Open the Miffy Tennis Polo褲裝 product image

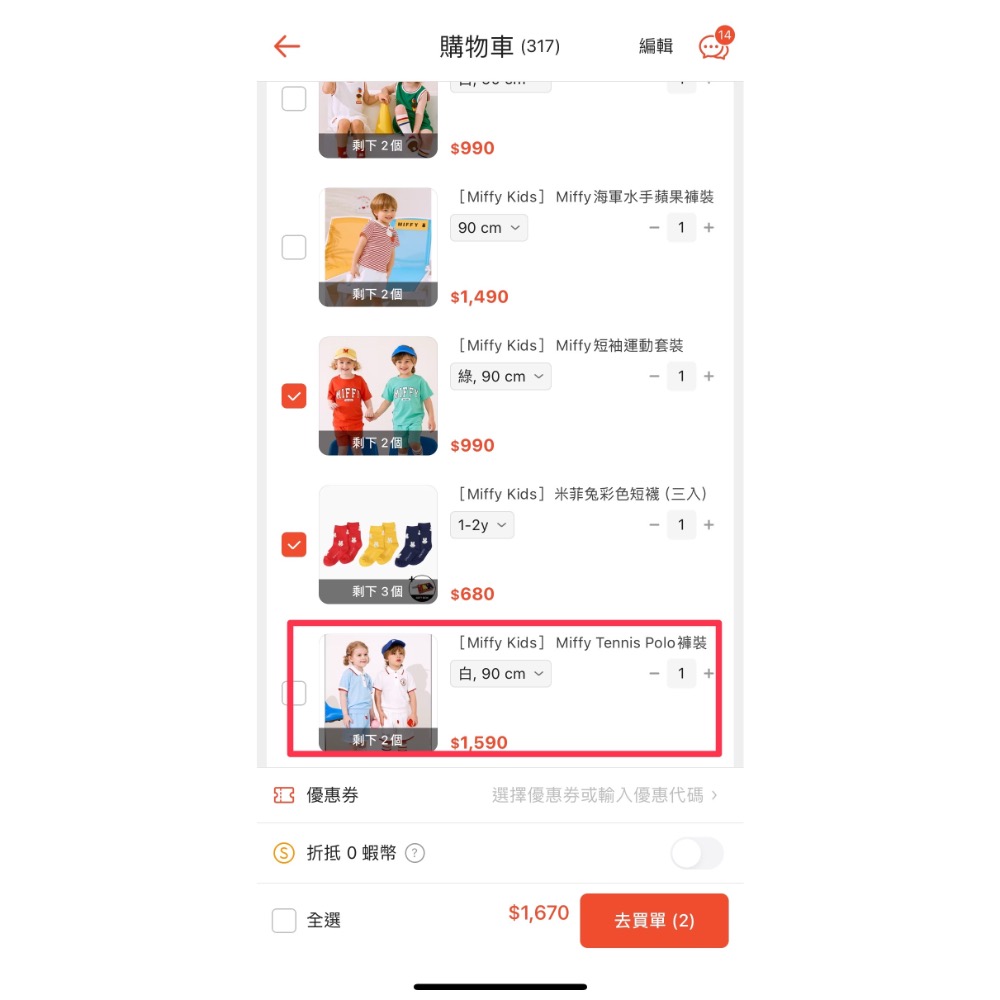click(x=378, y=692)
